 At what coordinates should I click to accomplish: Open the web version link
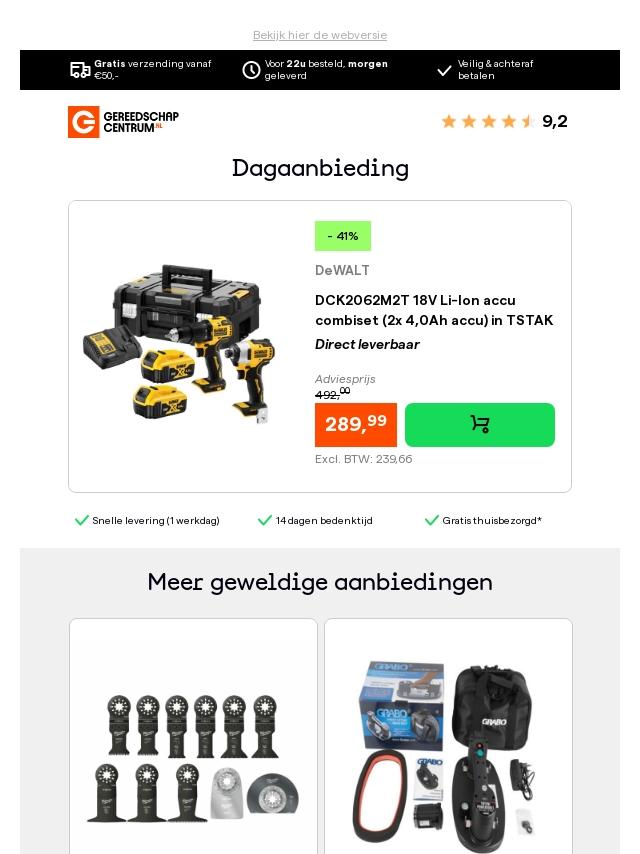point(319,35)
